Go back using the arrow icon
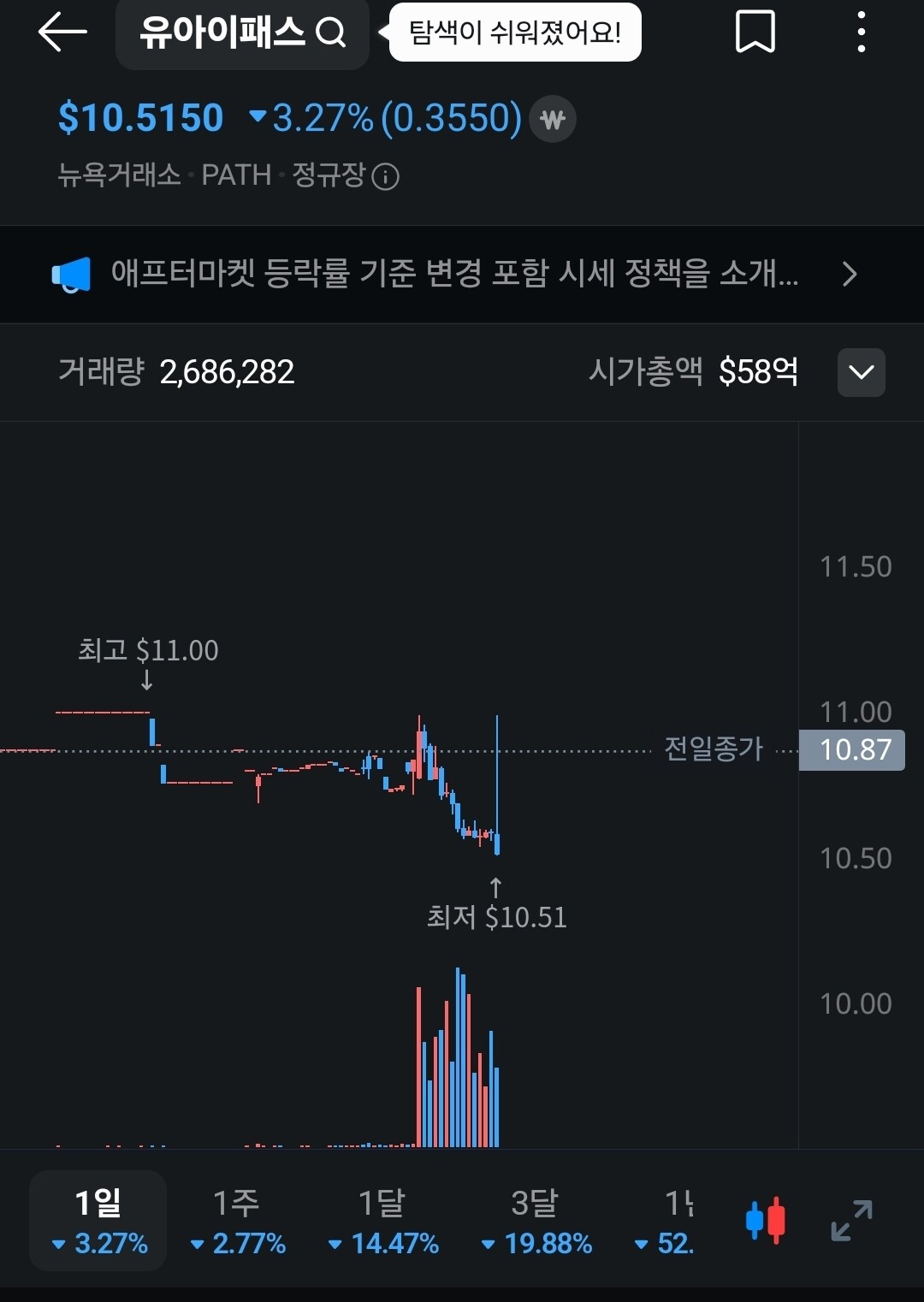Image resolution: width=924 pixels, height=1302 pixels. point(62,33)
